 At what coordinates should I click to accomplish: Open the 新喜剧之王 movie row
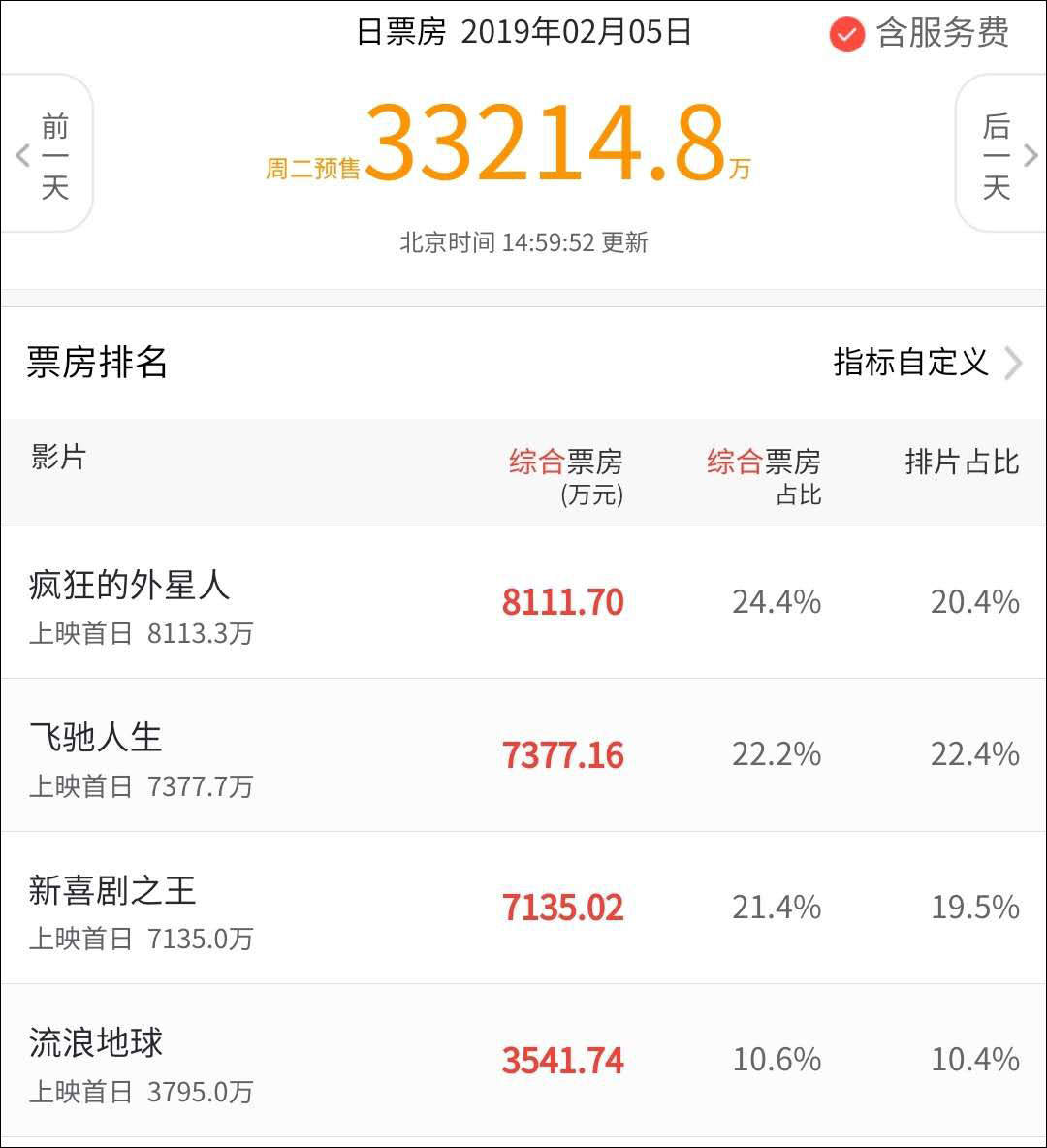pos(523,908)
